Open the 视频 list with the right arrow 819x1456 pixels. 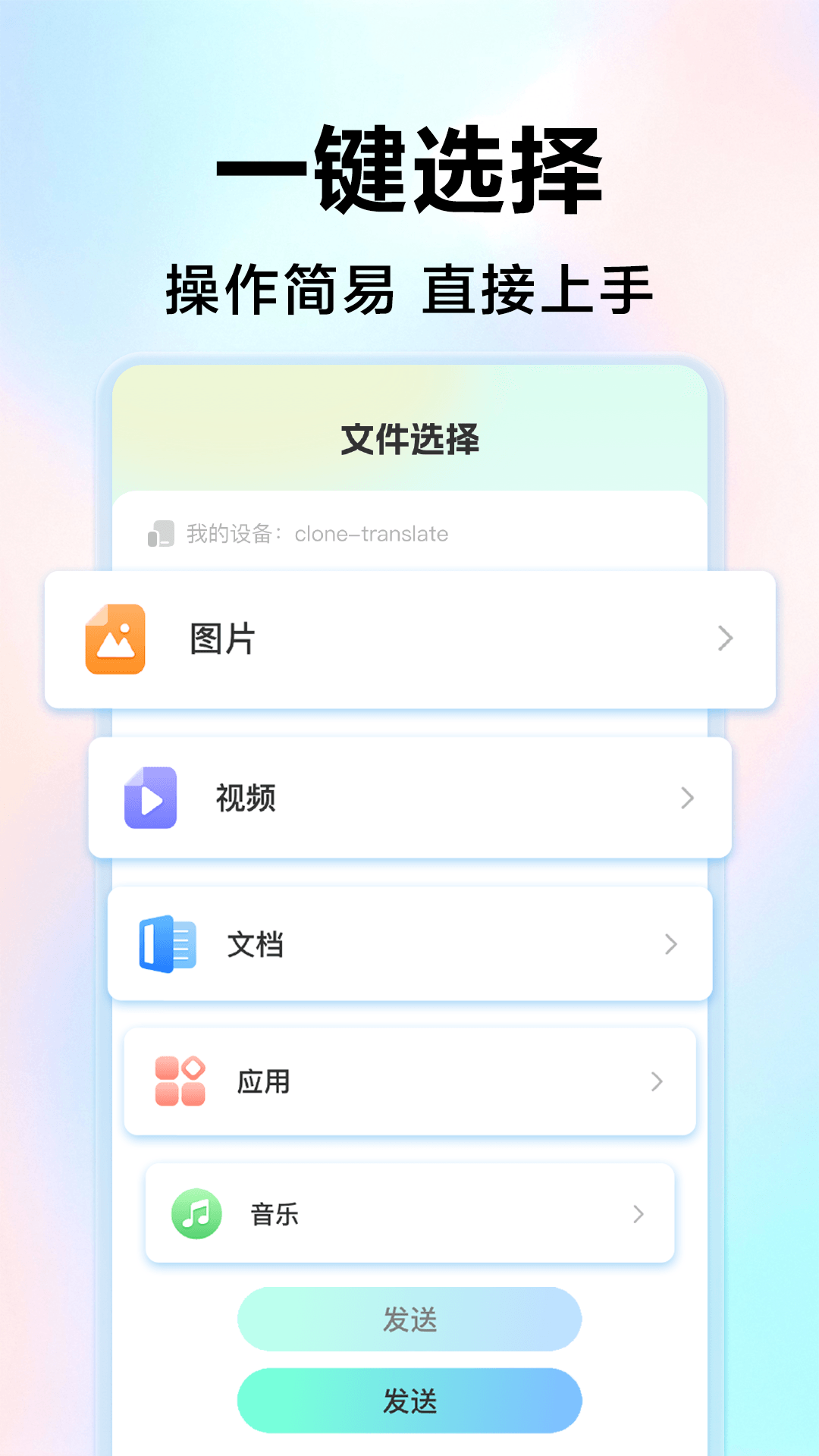tap(688, 797)
